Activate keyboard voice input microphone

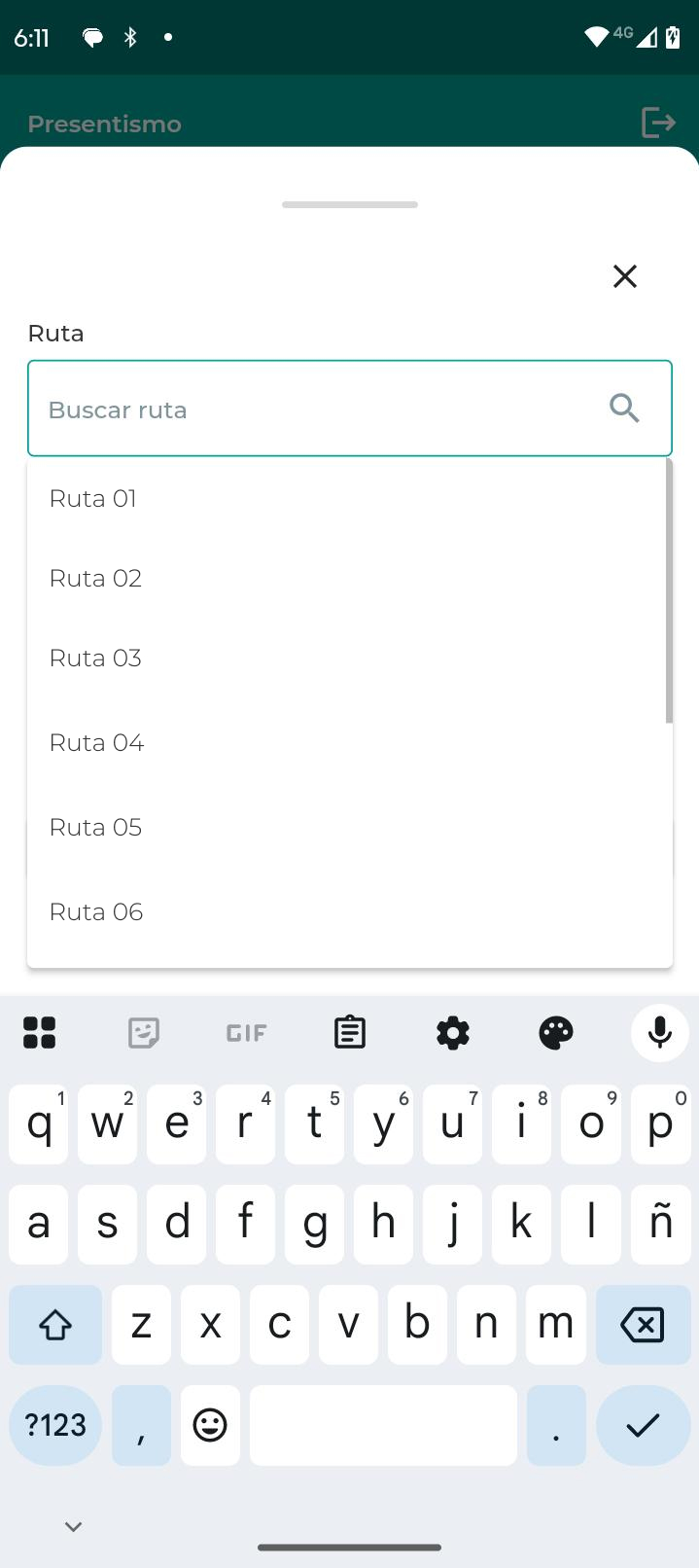pos(659,1032)
